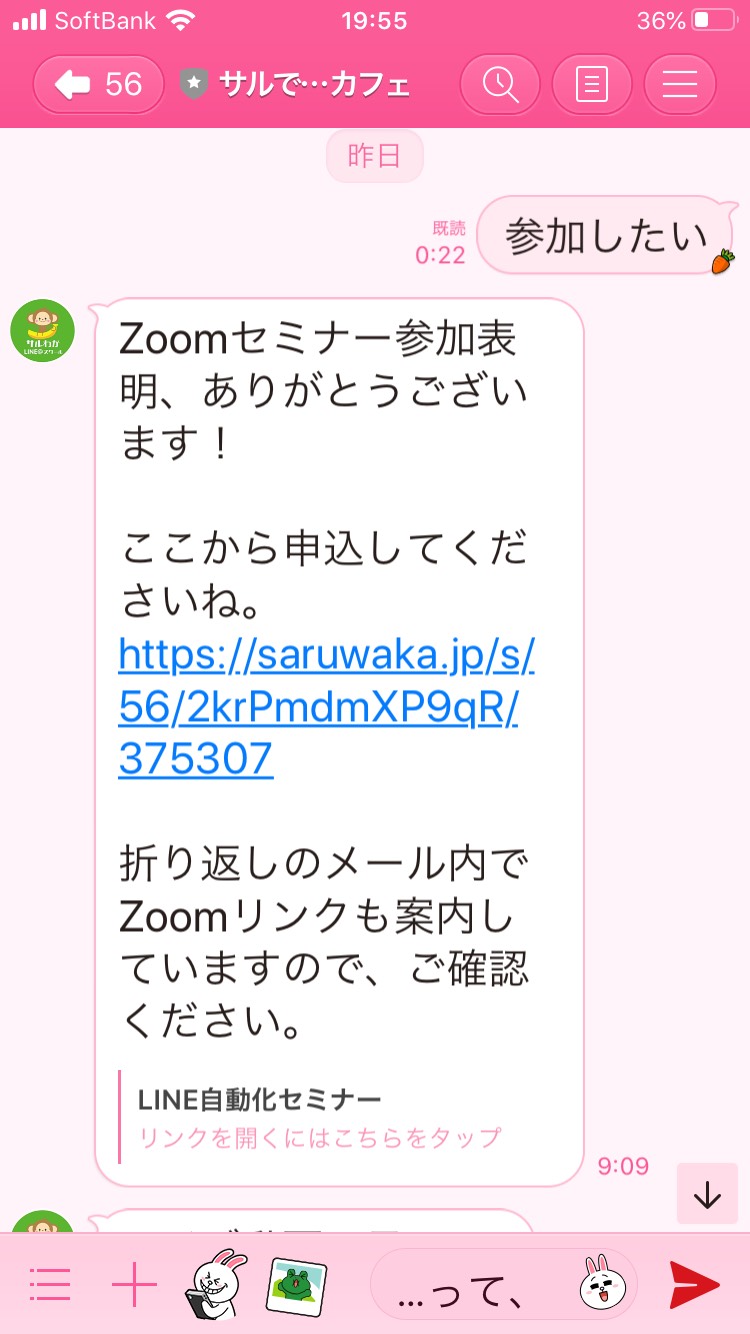Open the photo gallery frog icon

[x=297, y=1284]
